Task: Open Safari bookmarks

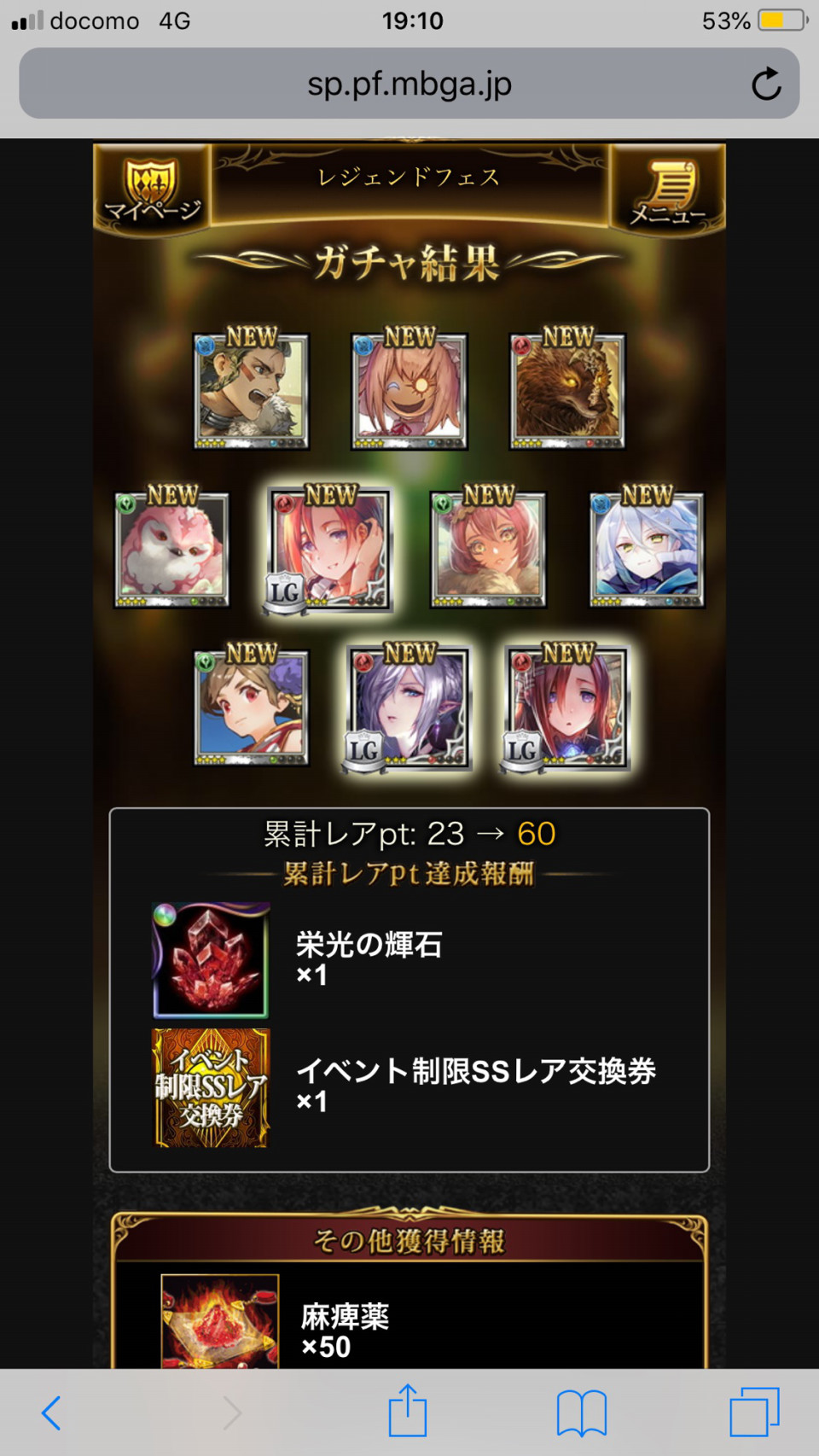Action: [582, 1412]
